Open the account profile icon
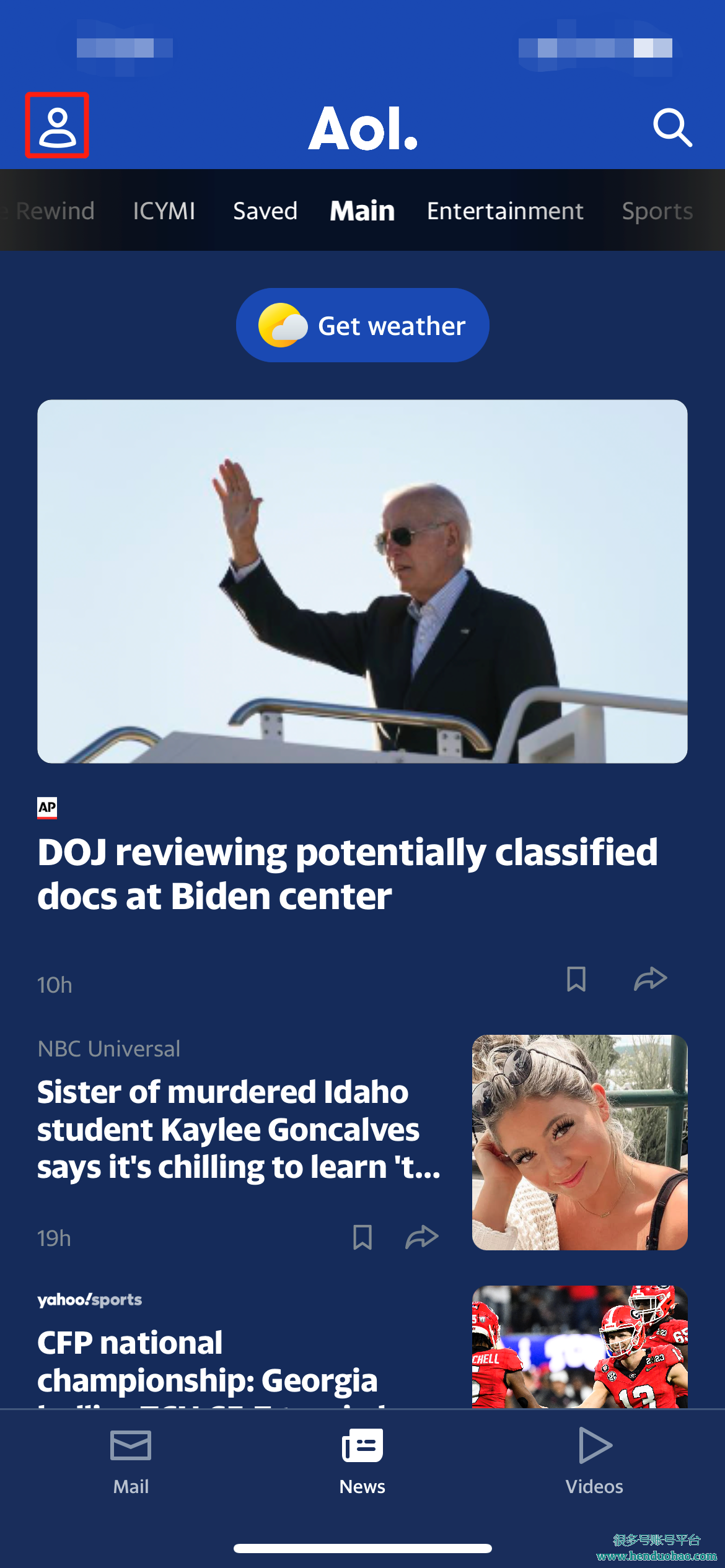The width and height of the screenshot is (725, 1568). [57, 126]
